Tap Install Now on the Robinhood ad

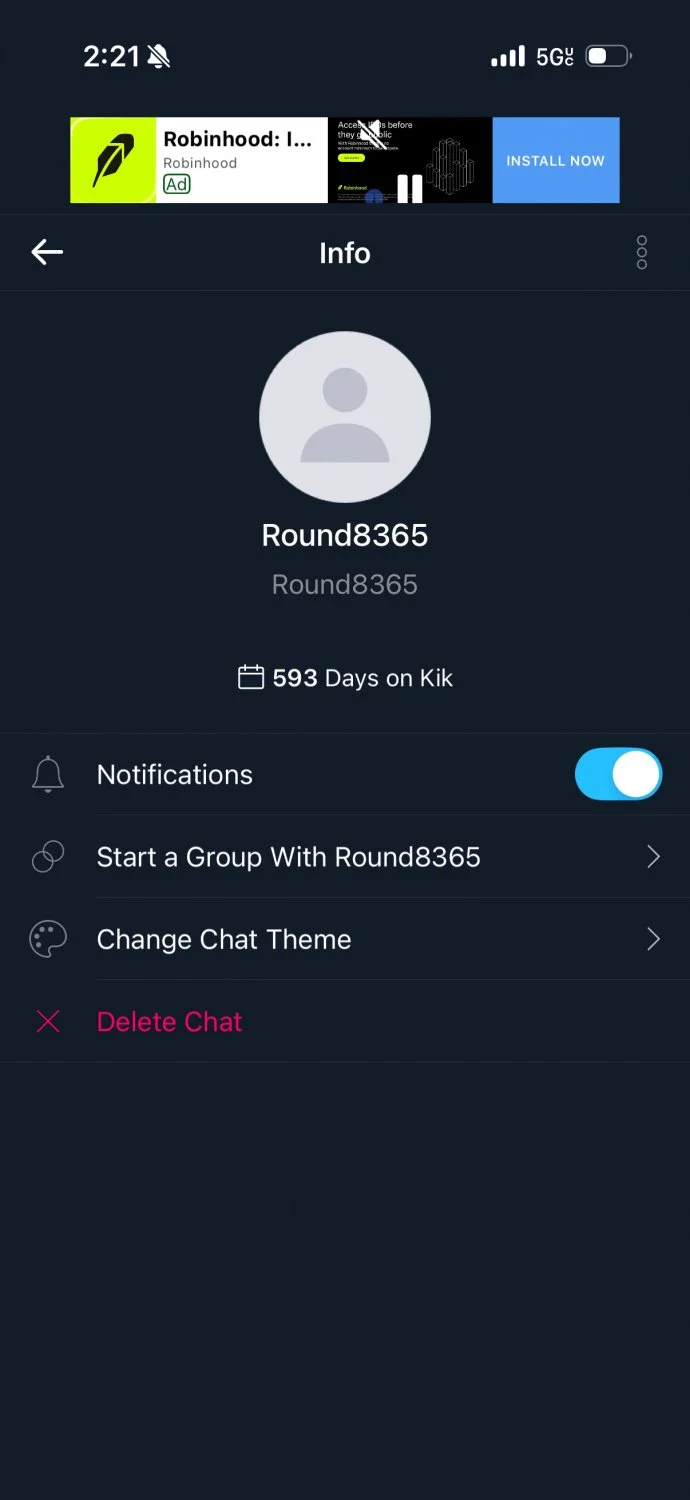pos(556,160)
